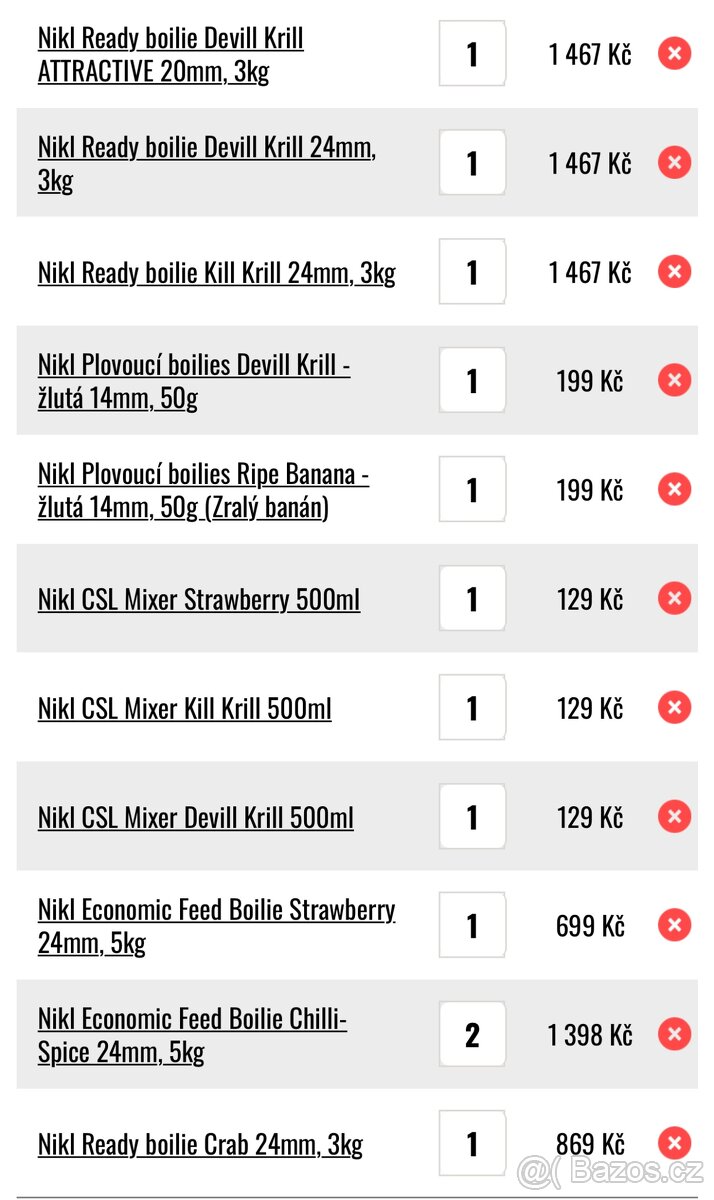Viewport: 714px width, 1200px height.
Task: Remove Devill Krill ATTRACTIVE 20mm from cart
Action: pos(674,53)
